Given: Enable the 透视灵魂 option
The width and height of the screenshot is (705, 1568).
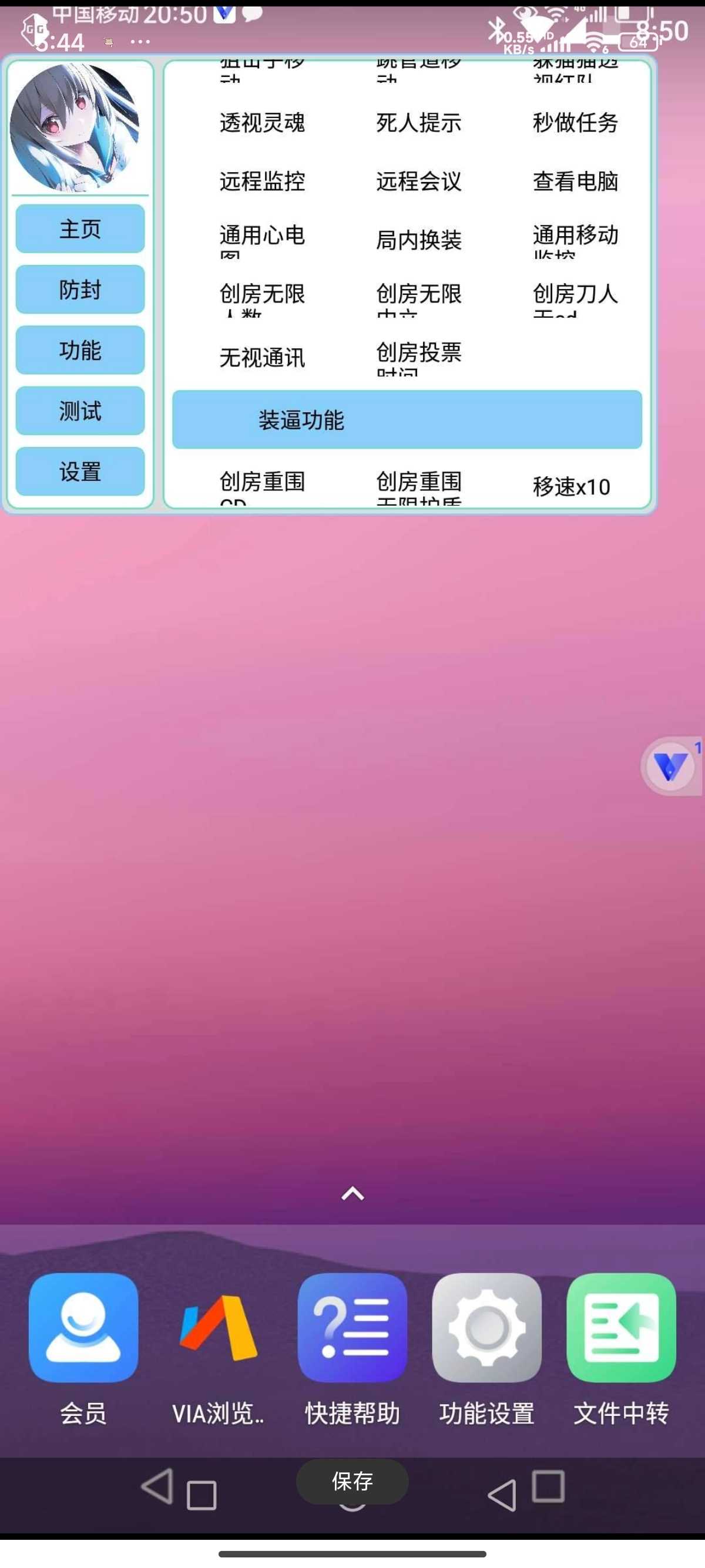Looking at the screenshot, I should 262,123.
